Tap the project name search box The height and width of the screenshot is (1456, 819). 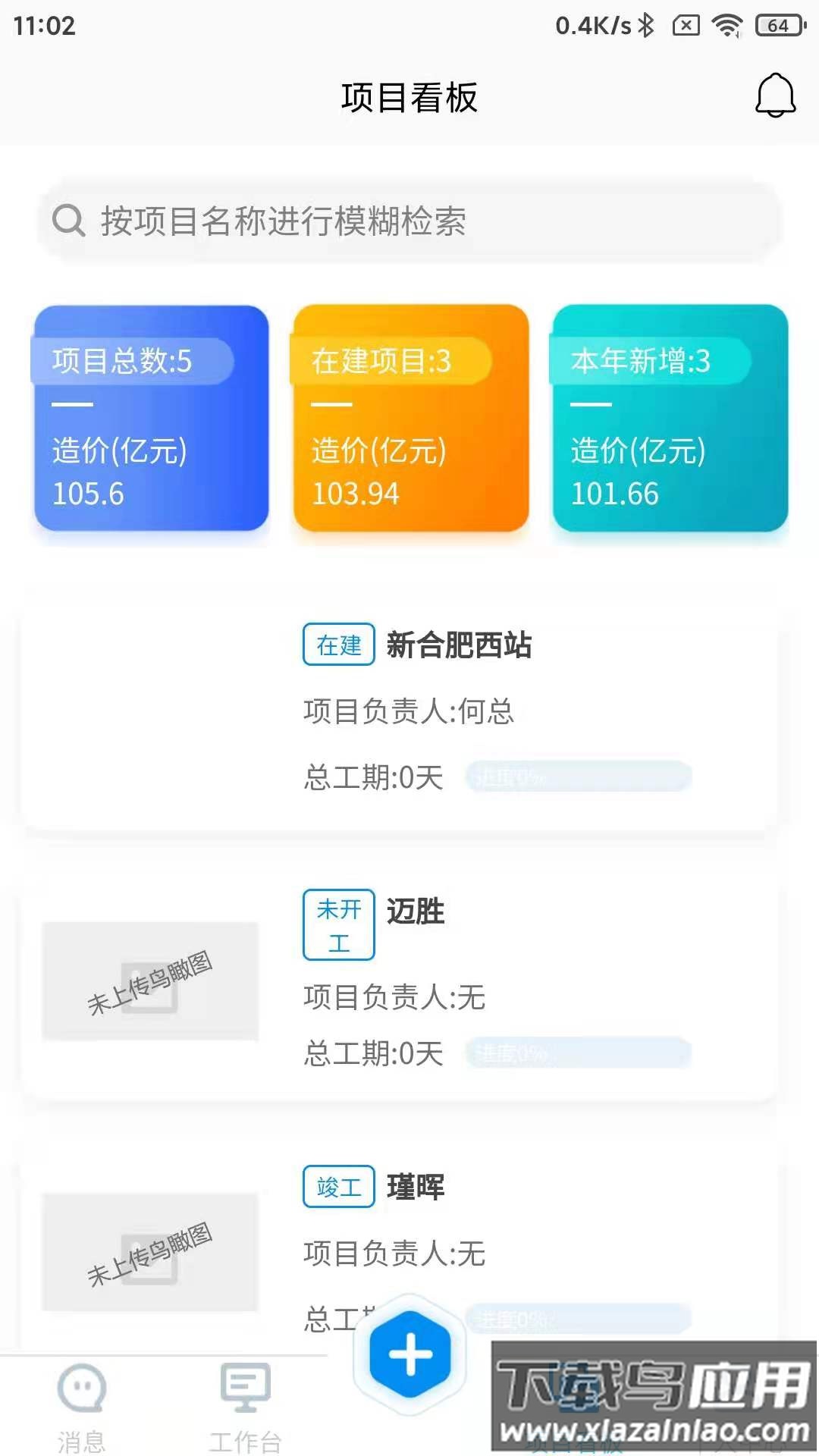(x=409, y=221)
